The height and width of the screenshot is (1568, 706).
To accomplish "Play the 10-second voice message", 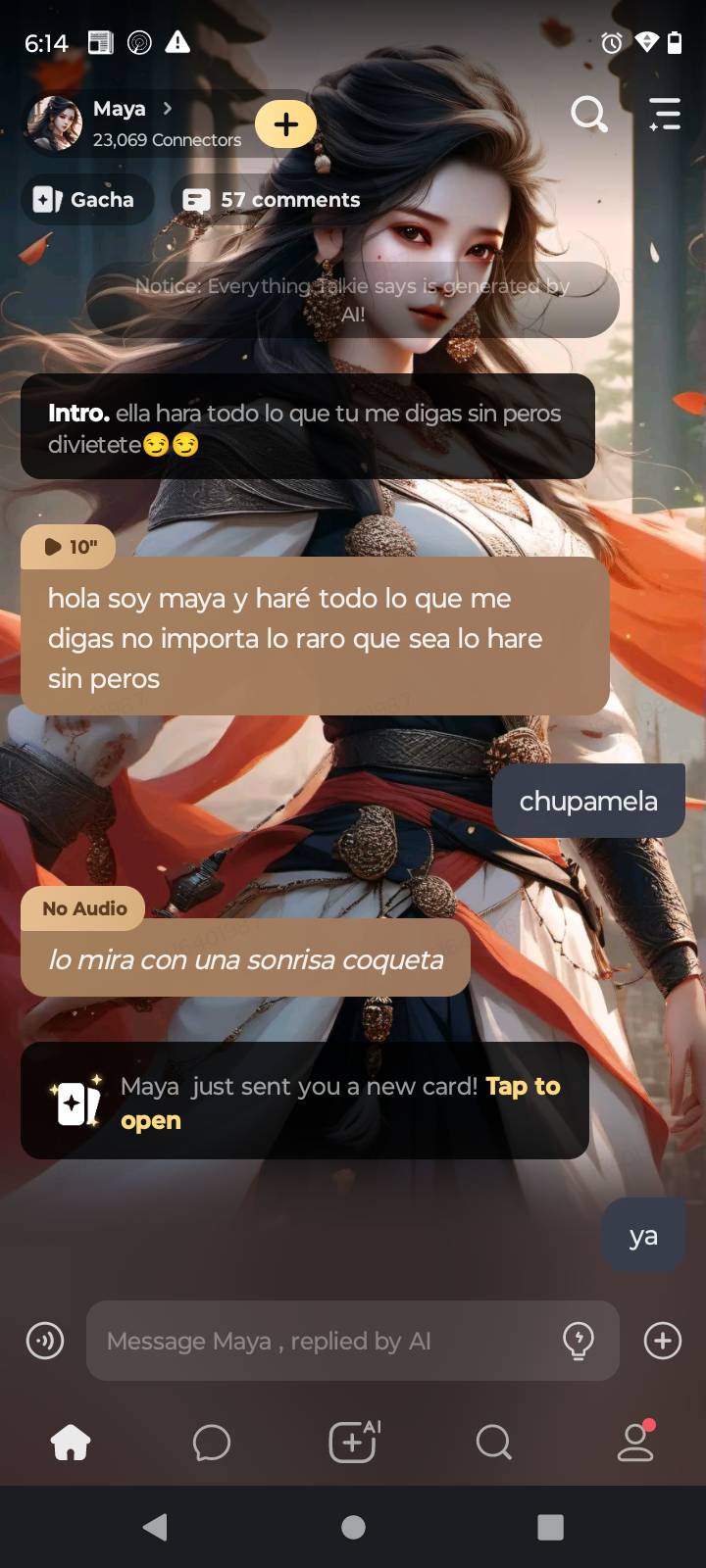I will click(69, 547).
